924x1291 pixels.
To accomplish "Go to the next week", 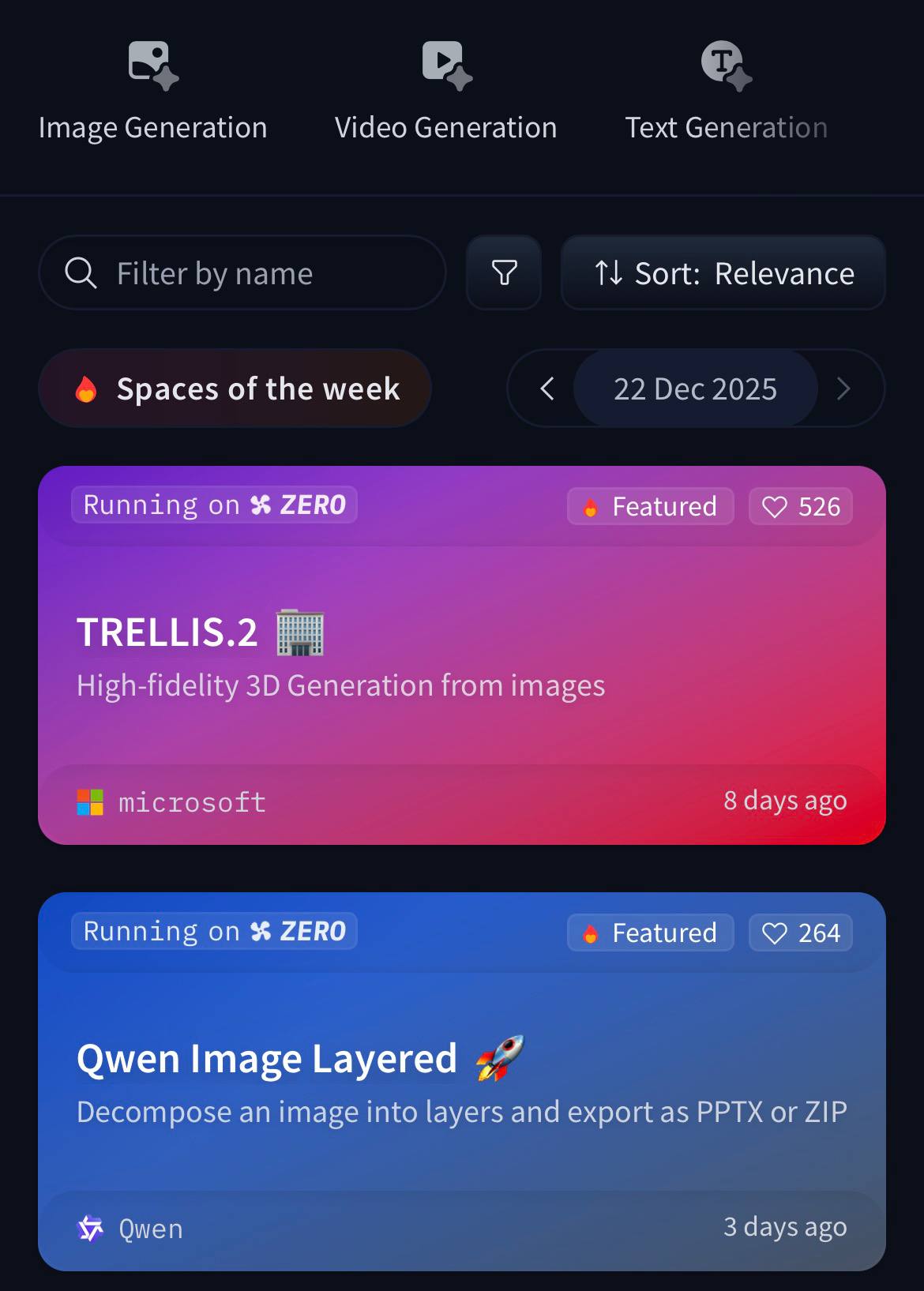I will [843, 388].
